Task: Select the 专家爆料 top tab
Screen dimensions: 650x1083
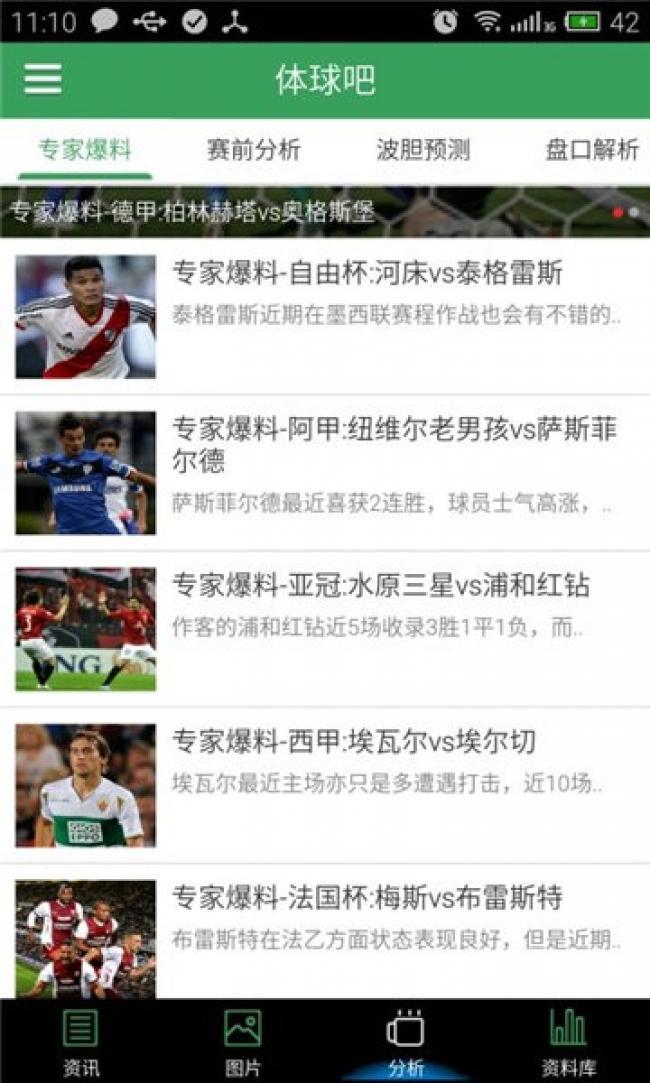Action: pos(85,150)
